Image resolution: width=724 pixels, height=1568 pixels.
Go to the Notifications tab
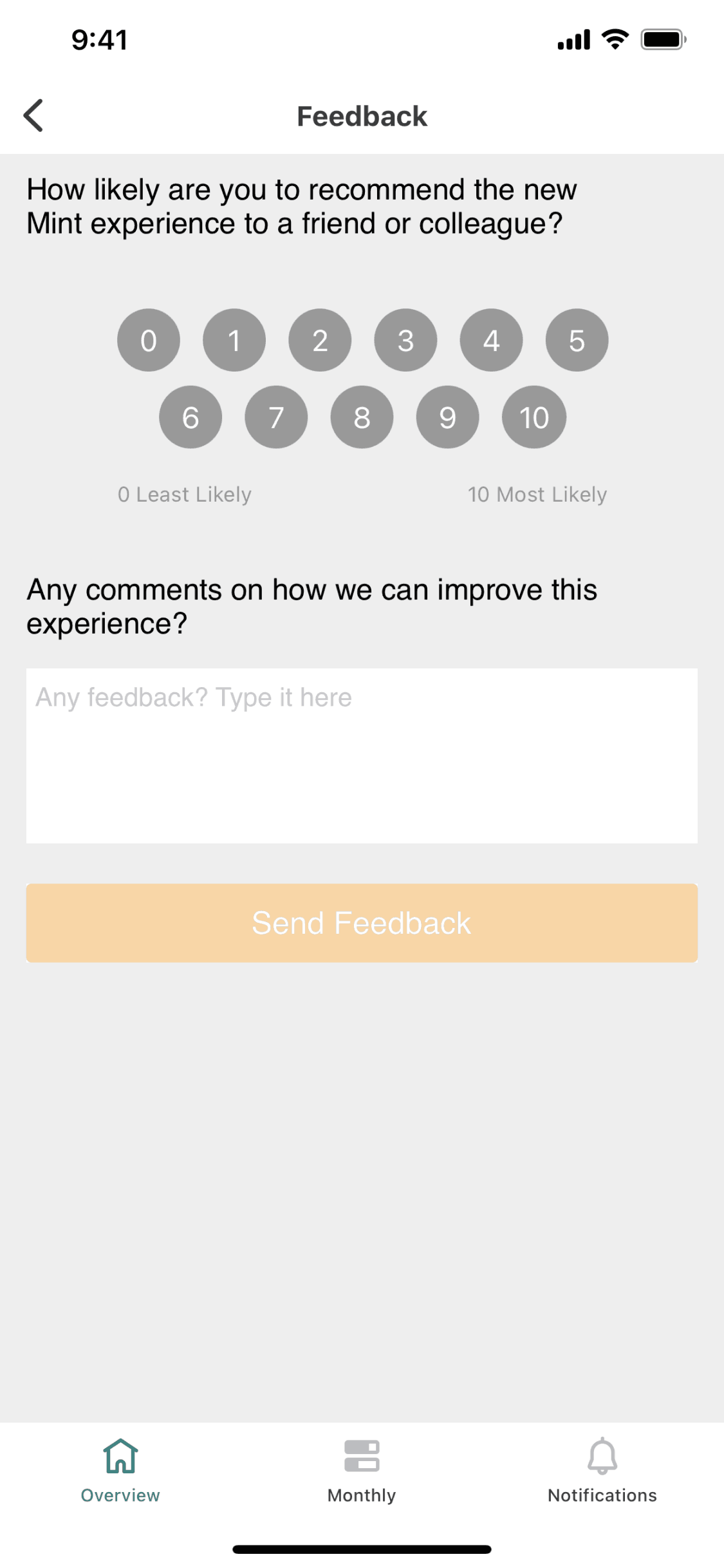[602, 1469]
